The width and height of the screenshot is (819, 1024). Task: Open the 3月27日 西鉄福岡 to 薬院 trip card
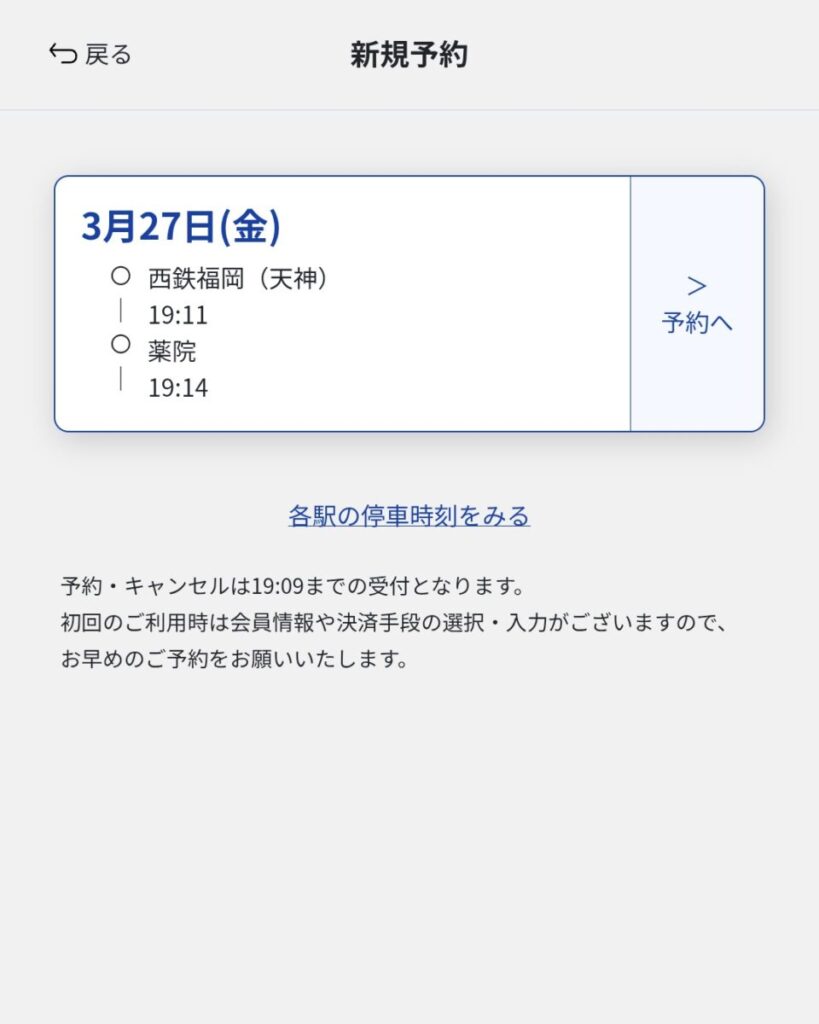[340, 305]
